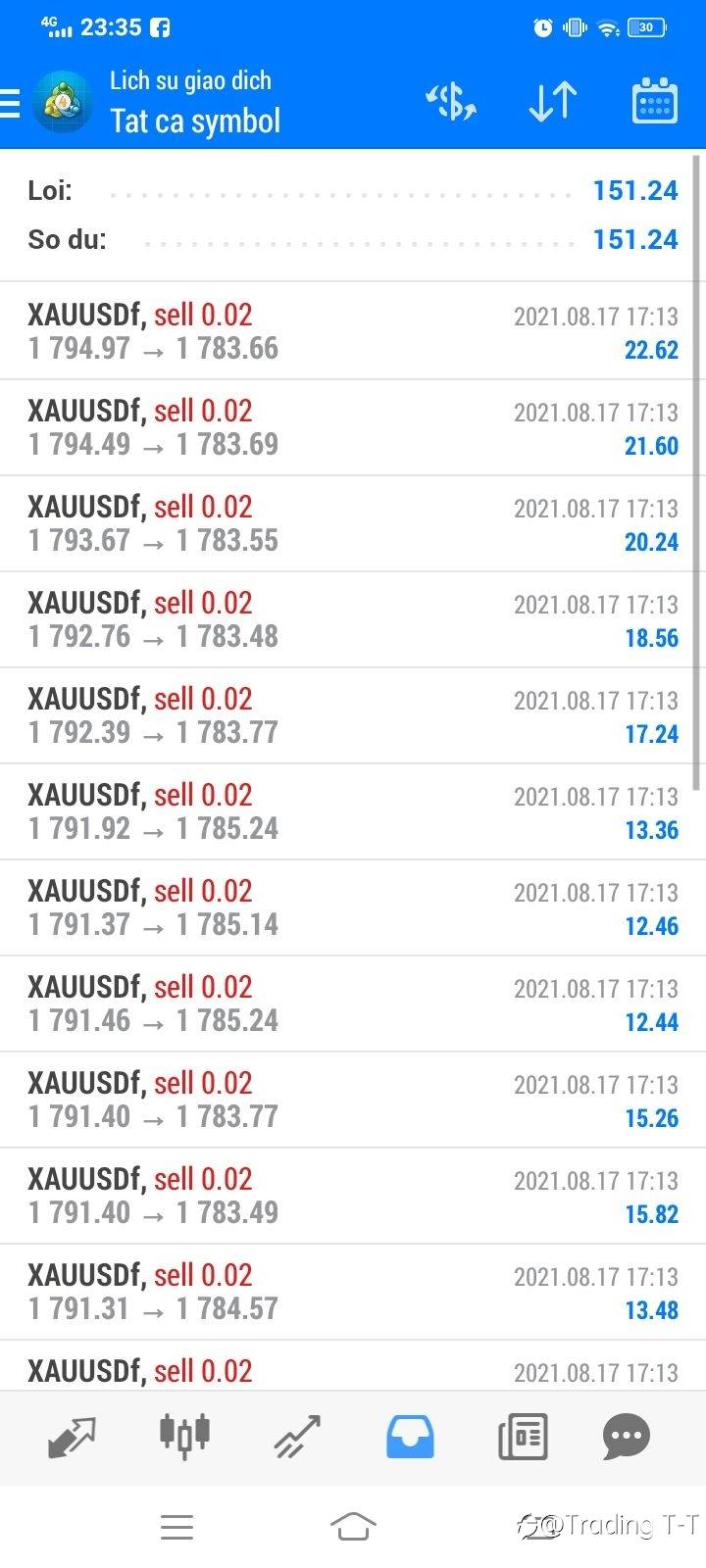Open the symbol filter icon

[x=451, y=102]
